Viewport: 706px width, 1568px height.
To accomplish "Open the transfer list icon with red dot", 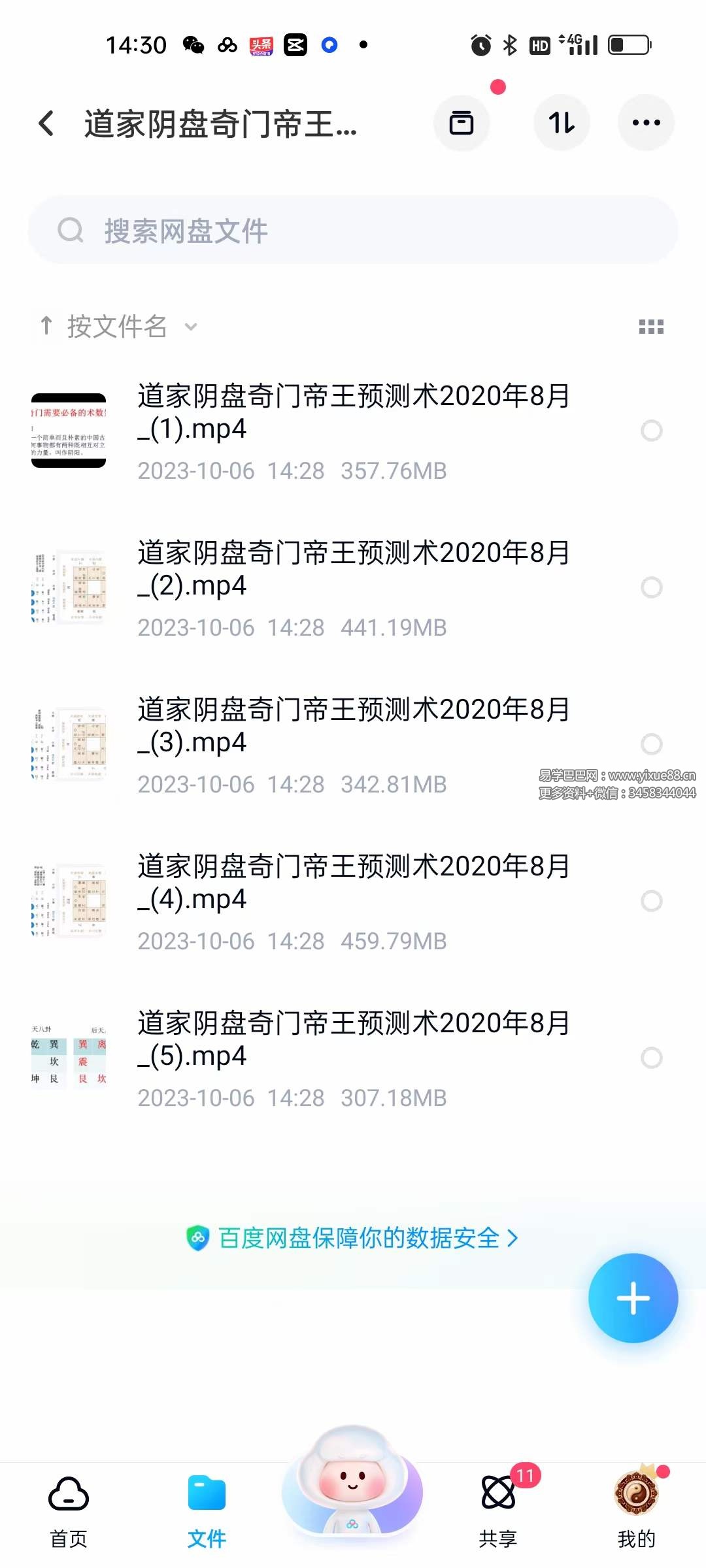I will click(462, 123).
